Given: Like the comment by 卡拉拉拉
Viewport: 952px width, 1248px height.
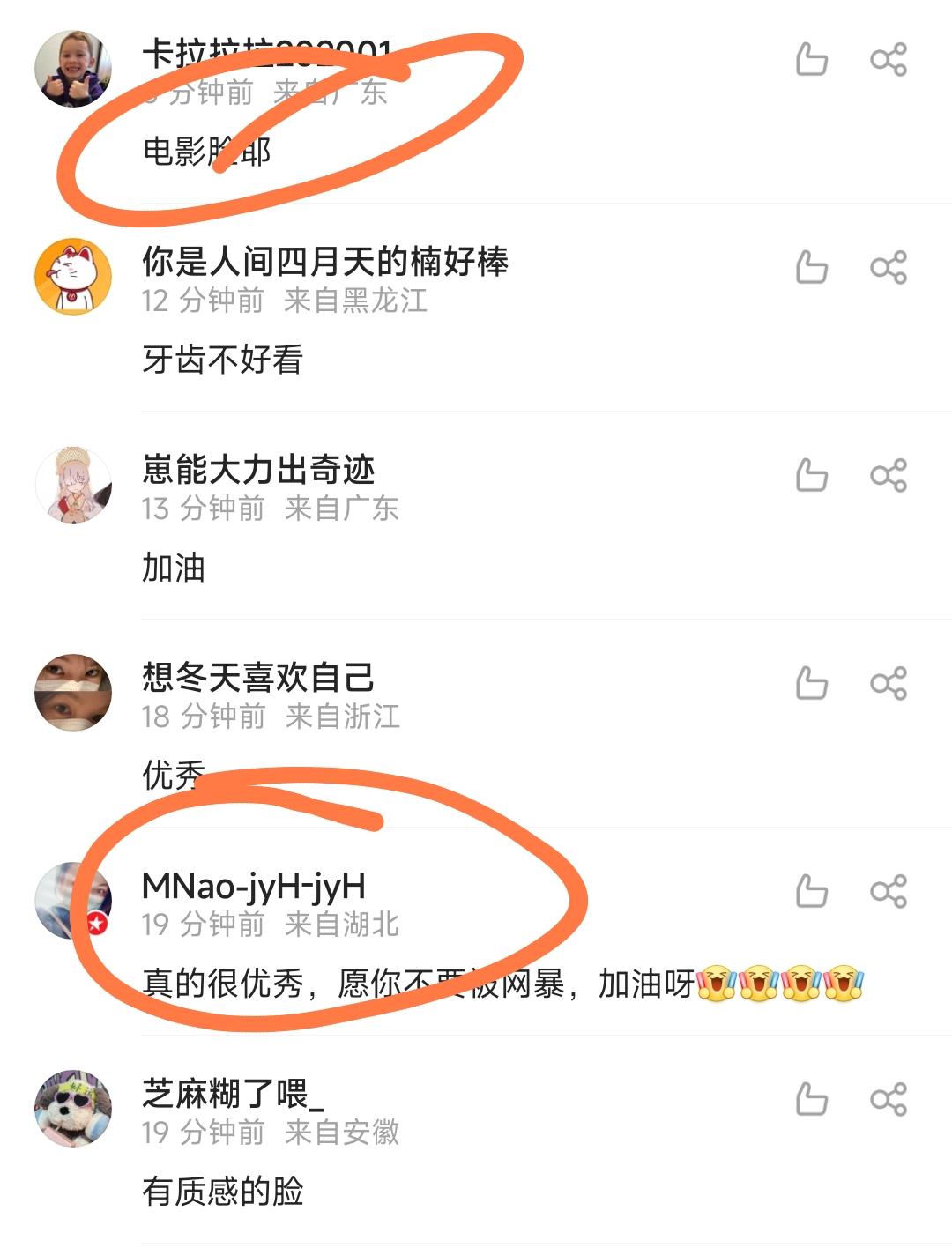Looking at the screenshot, I should [x=811, y=60].
